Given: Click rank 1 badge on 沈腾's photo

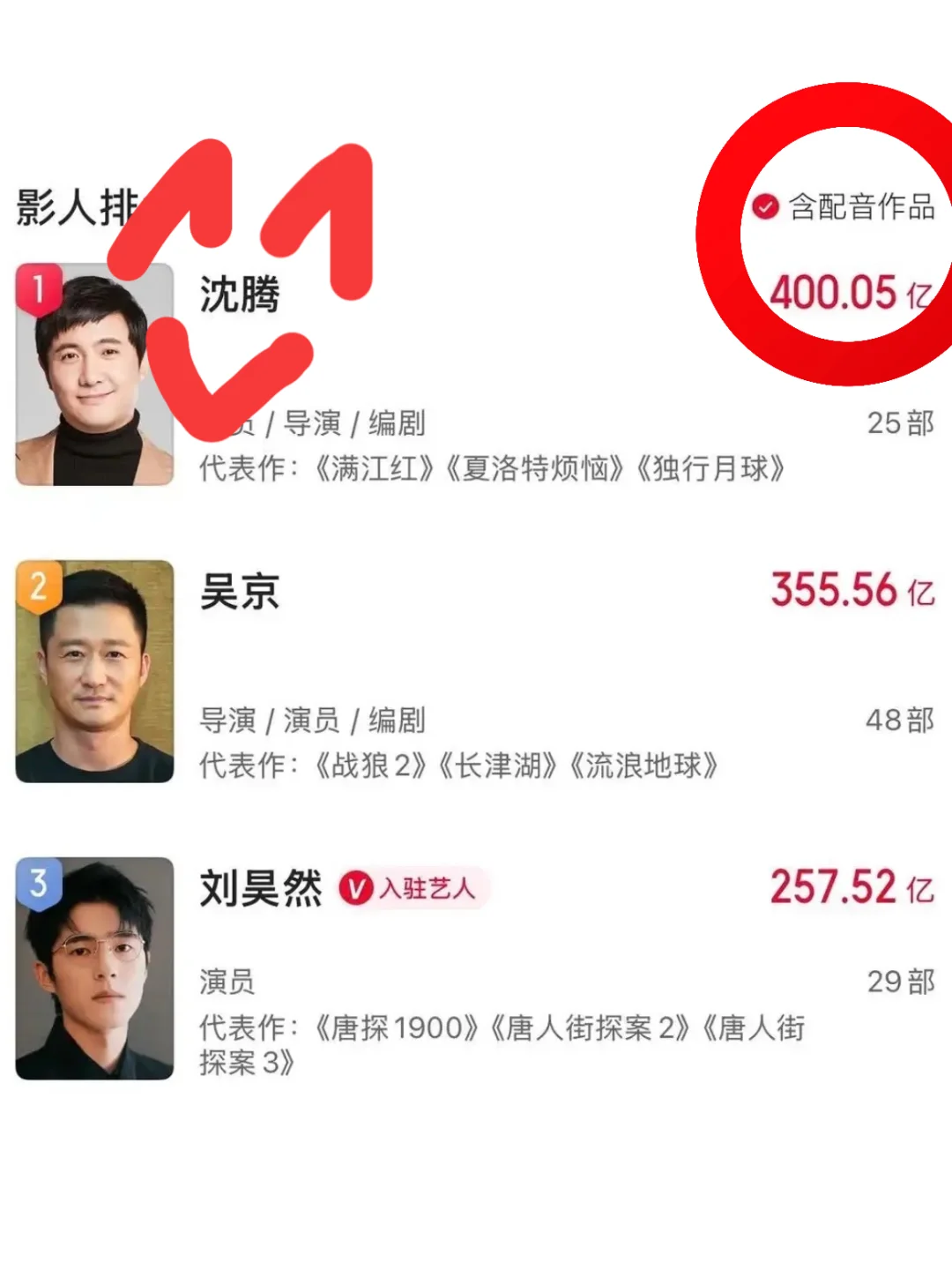Looking at the screenshot, I should [x=37, y=285].
